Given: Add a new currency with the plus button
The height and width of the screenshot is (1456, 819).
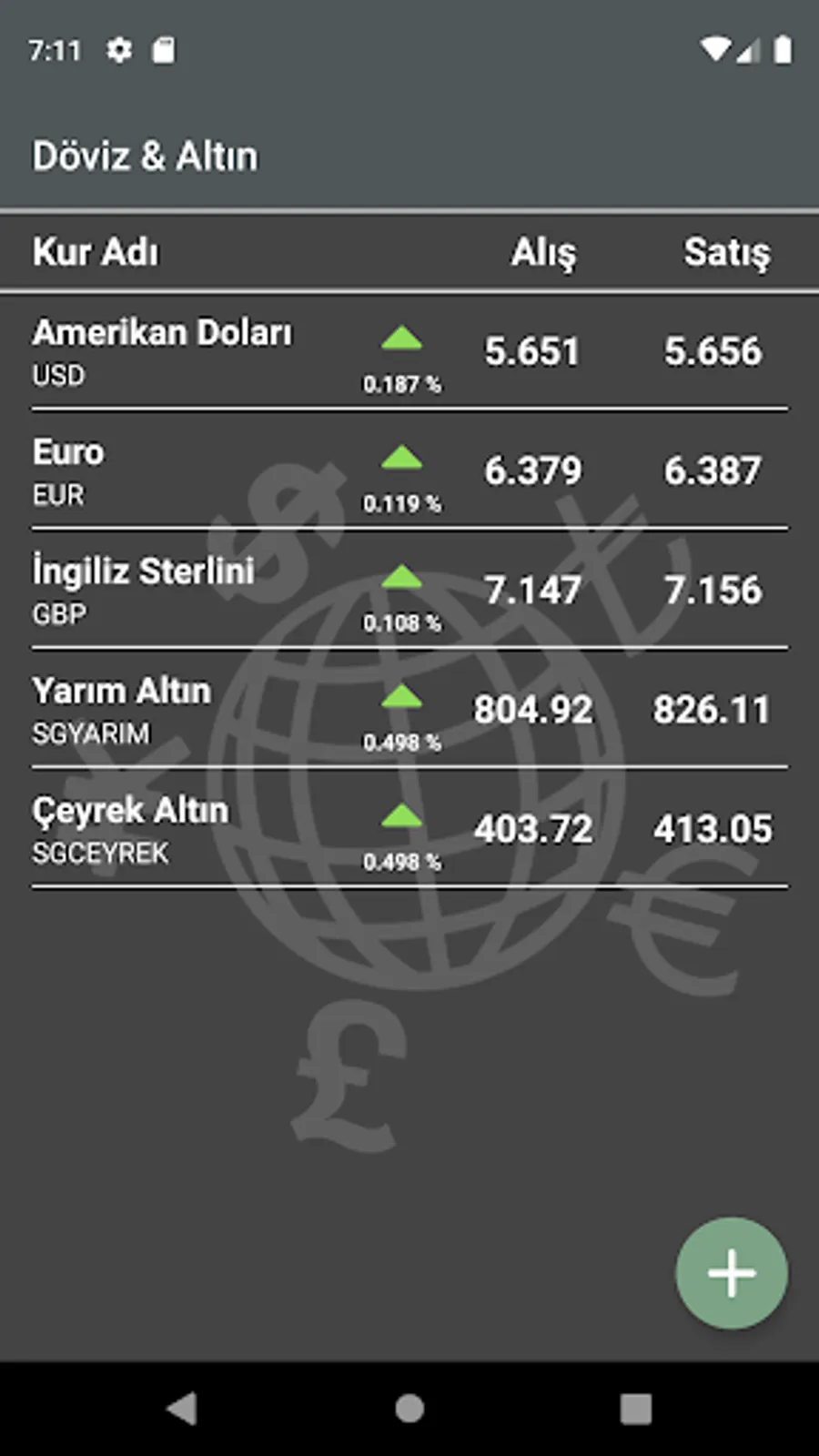Looking at the screenshot, I should (x=731, y=1272).
